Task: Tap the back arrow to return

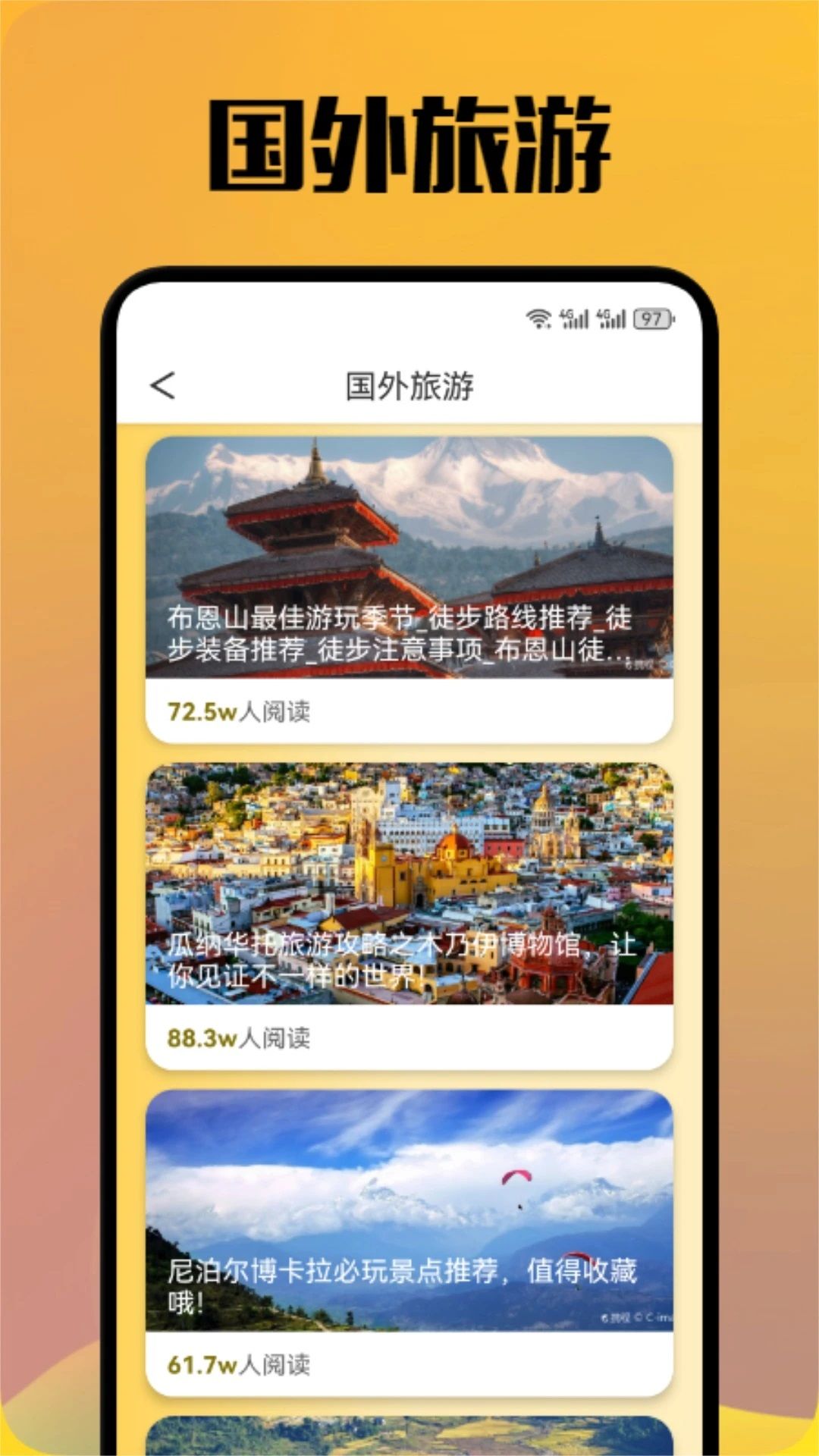Action: click(x=164, y=384)
